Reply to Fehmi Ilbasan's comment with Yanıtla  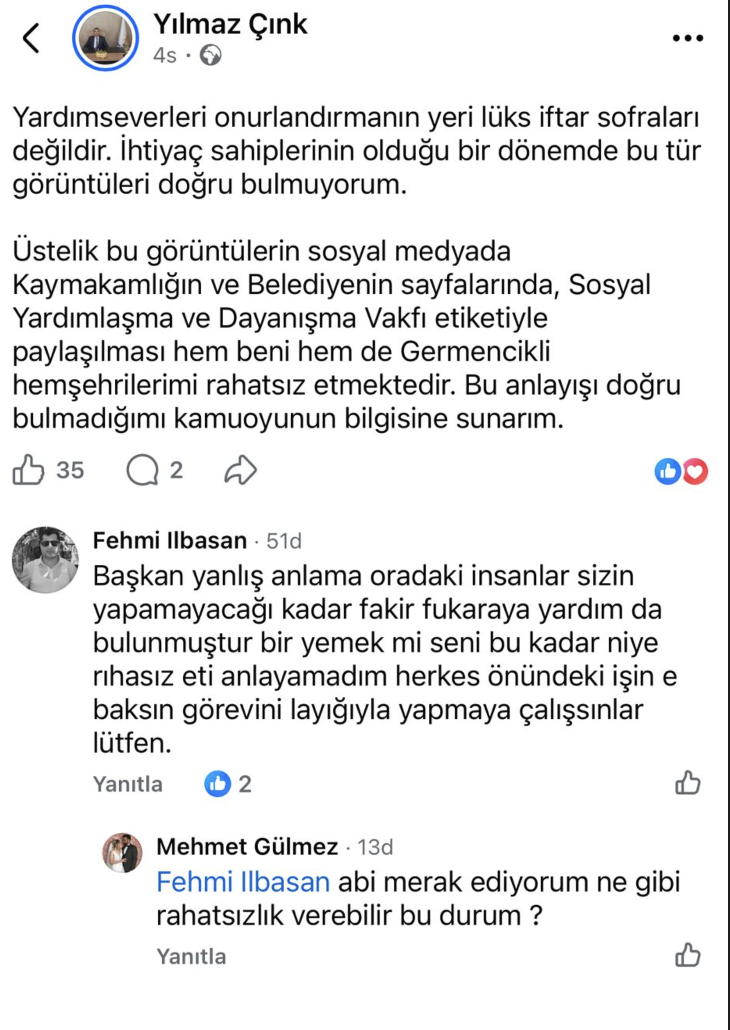127,784
